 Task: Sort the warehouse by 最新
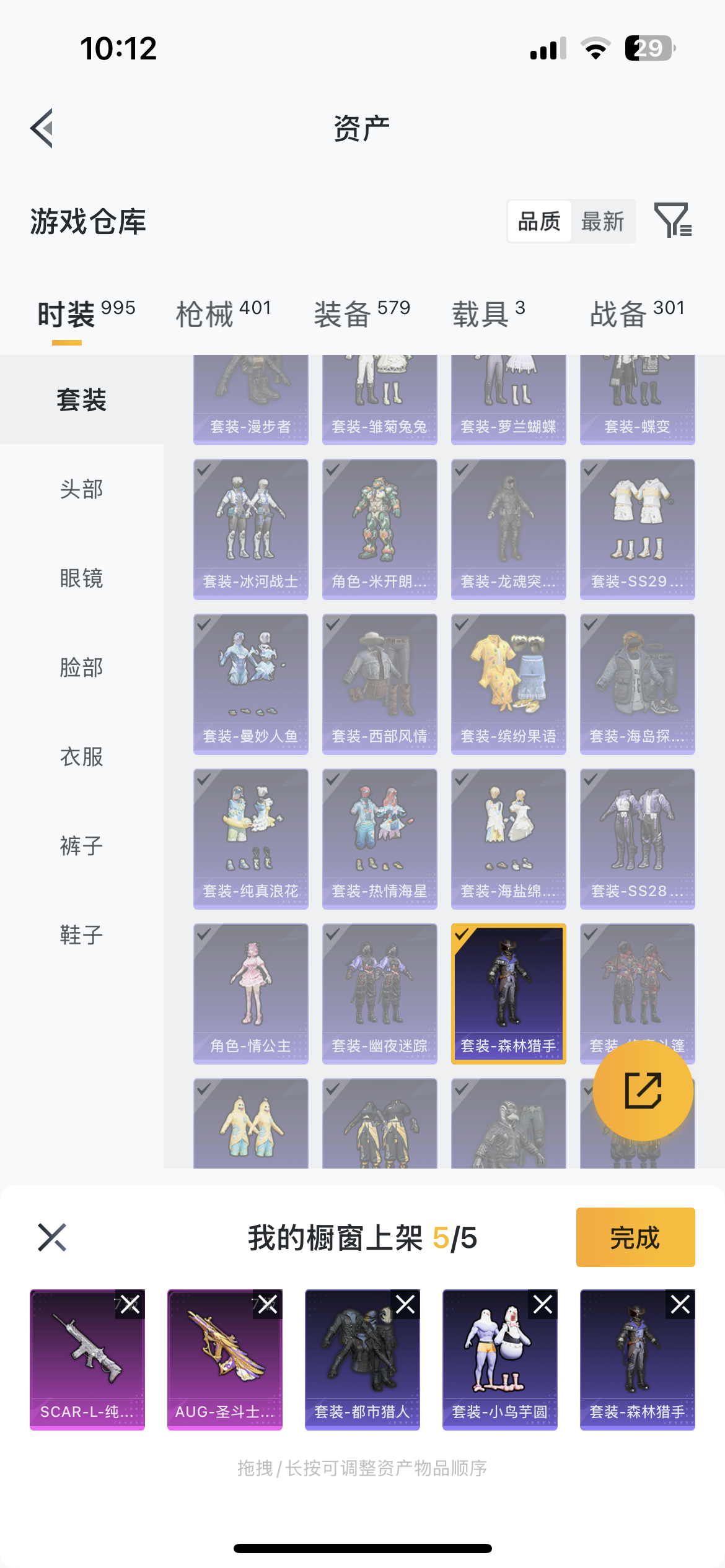(602, 221)
